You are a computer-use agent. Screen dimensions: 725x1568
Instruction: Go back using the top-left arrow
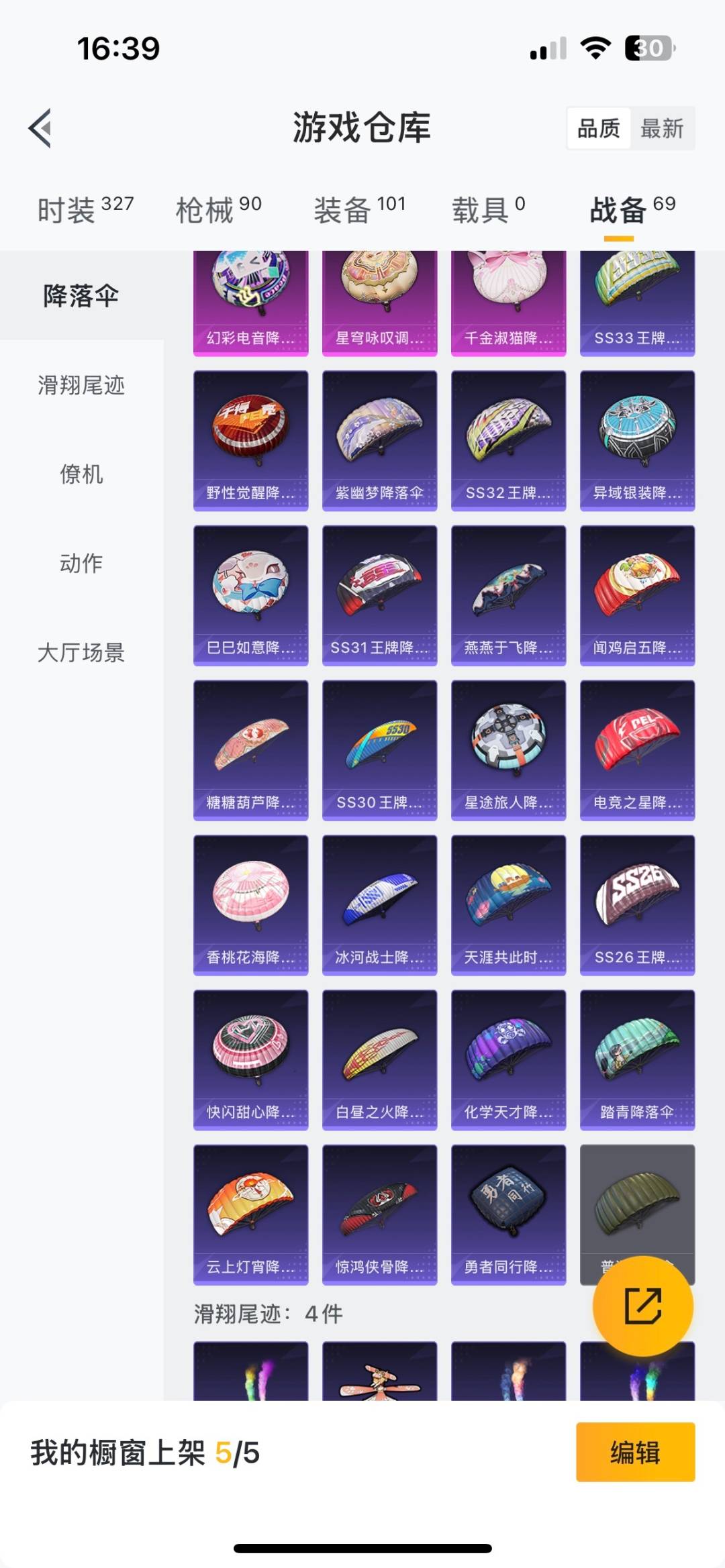[40, 127]
